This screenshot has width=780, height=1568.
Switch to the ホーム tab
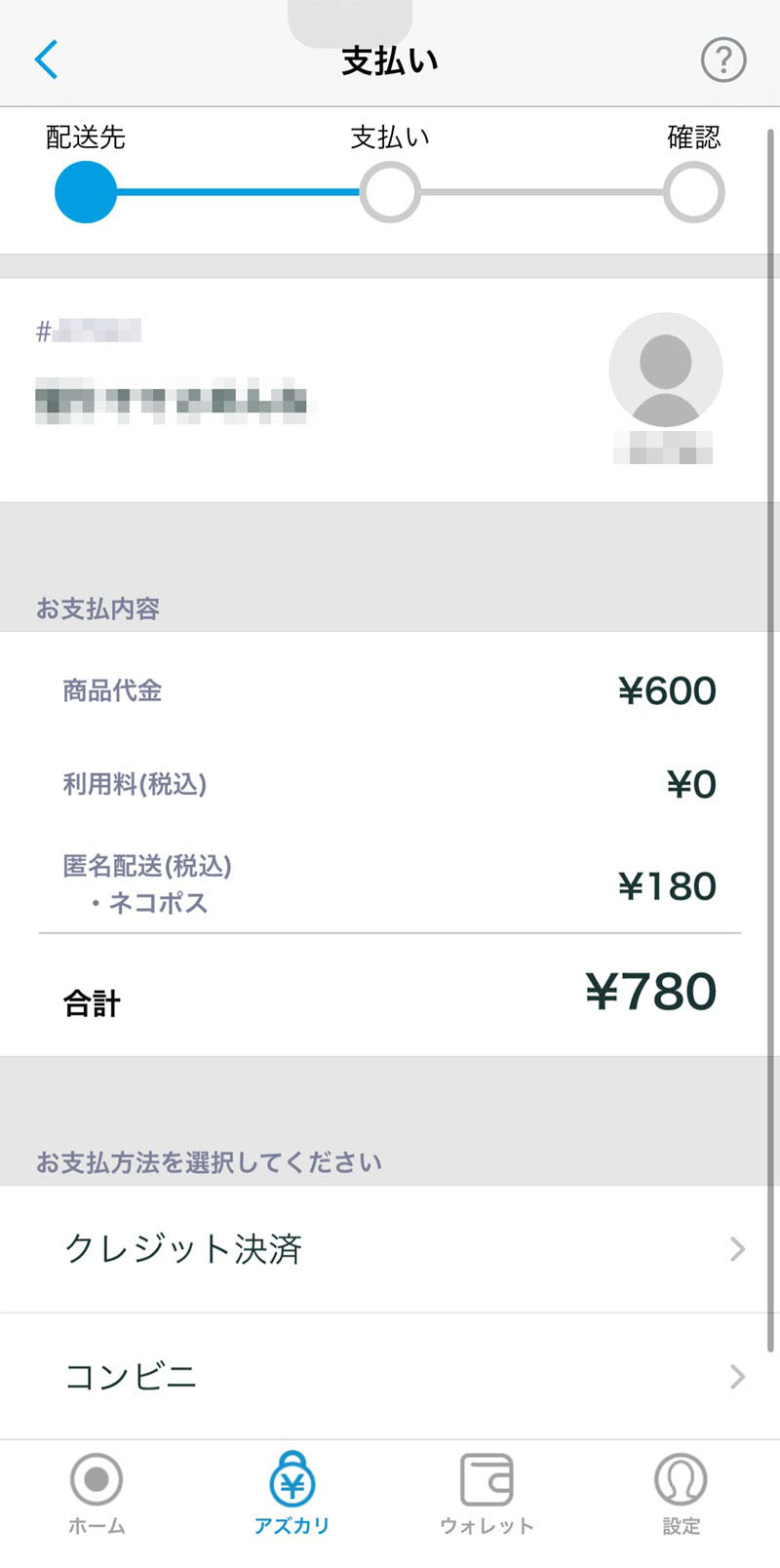point(97,1493)
